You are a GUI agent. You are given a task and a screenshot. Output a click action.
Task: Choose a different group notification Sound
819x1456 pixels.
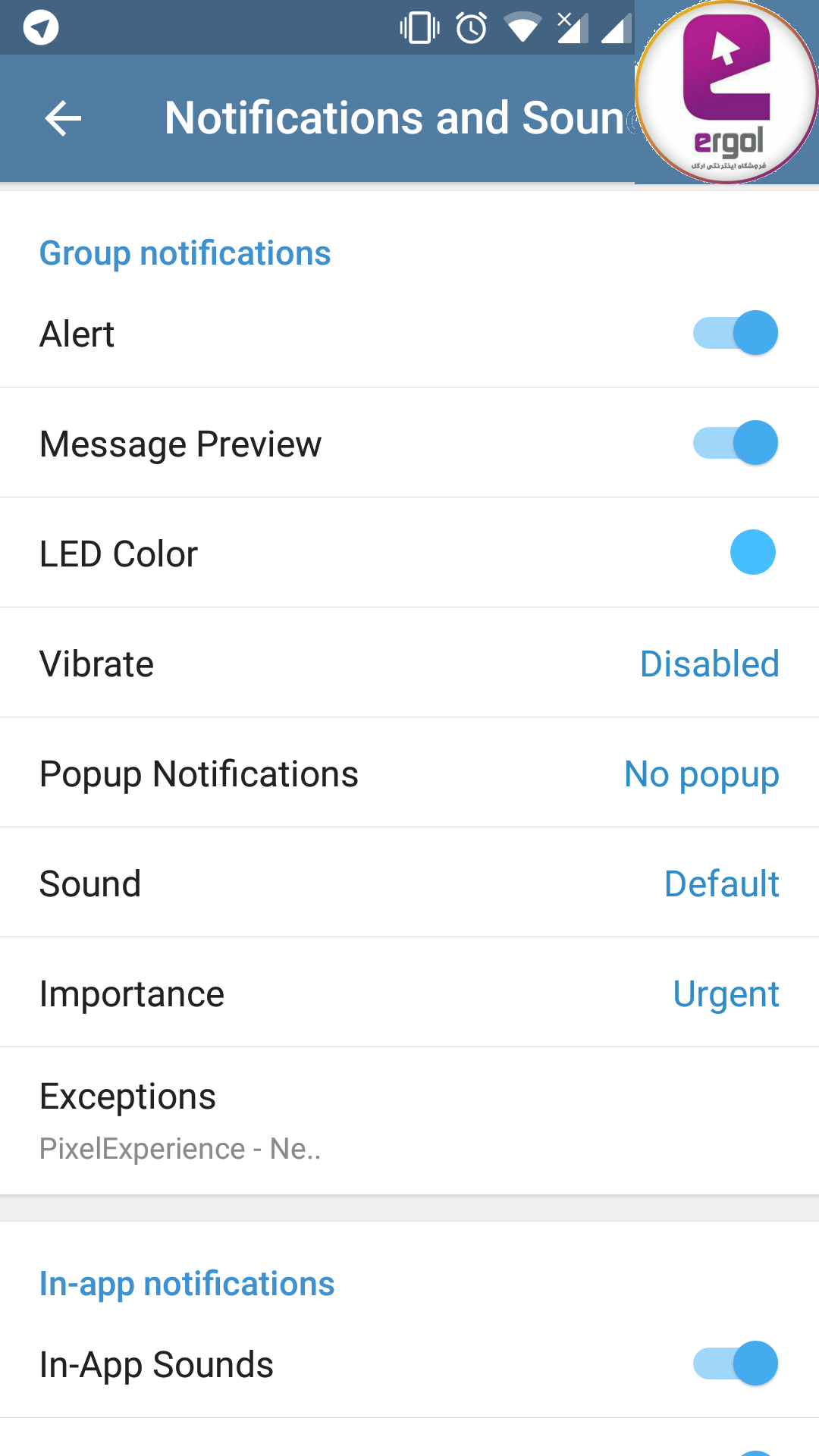click(409, 883)
